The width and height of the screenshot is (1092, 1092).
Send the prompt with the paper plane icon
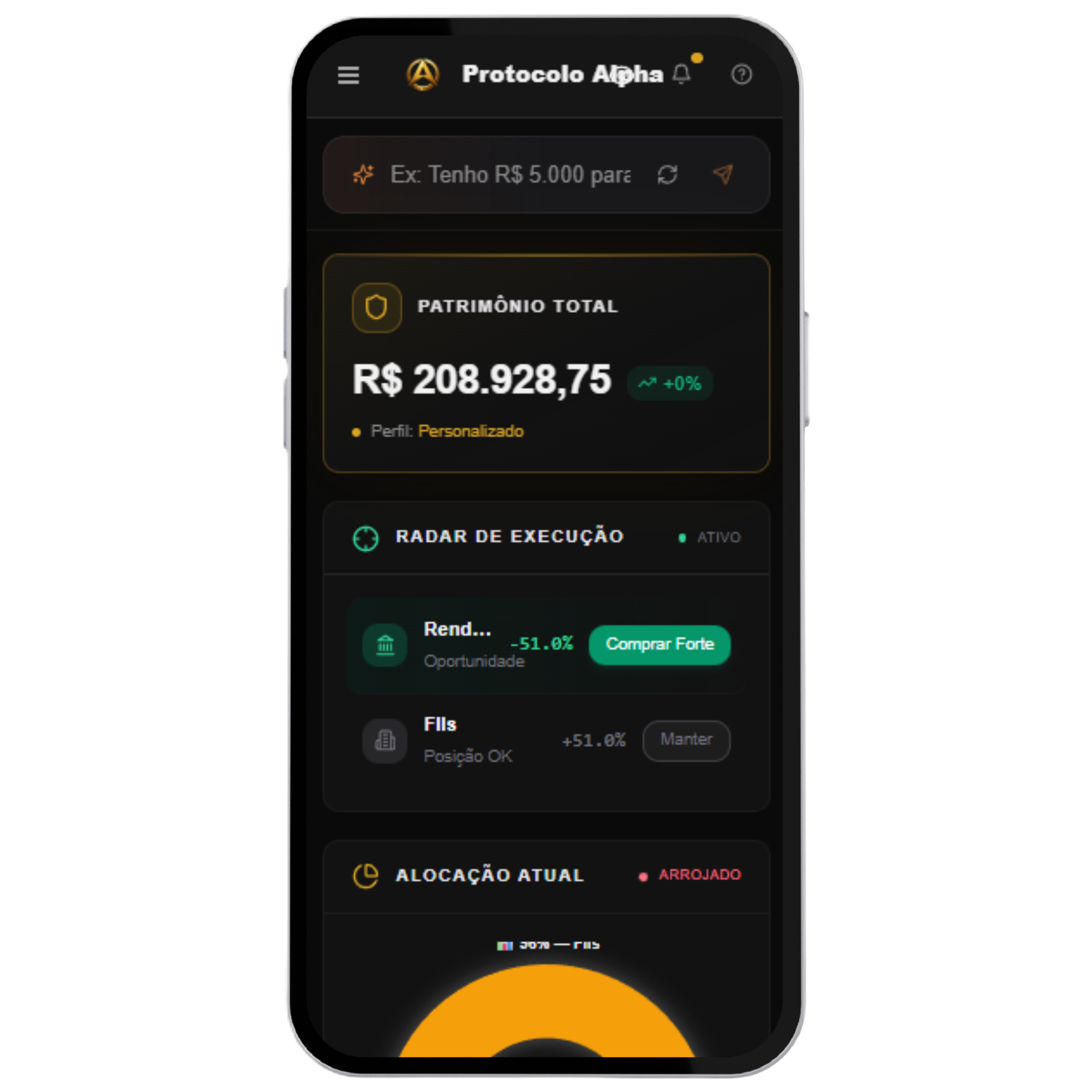(723, 174)
